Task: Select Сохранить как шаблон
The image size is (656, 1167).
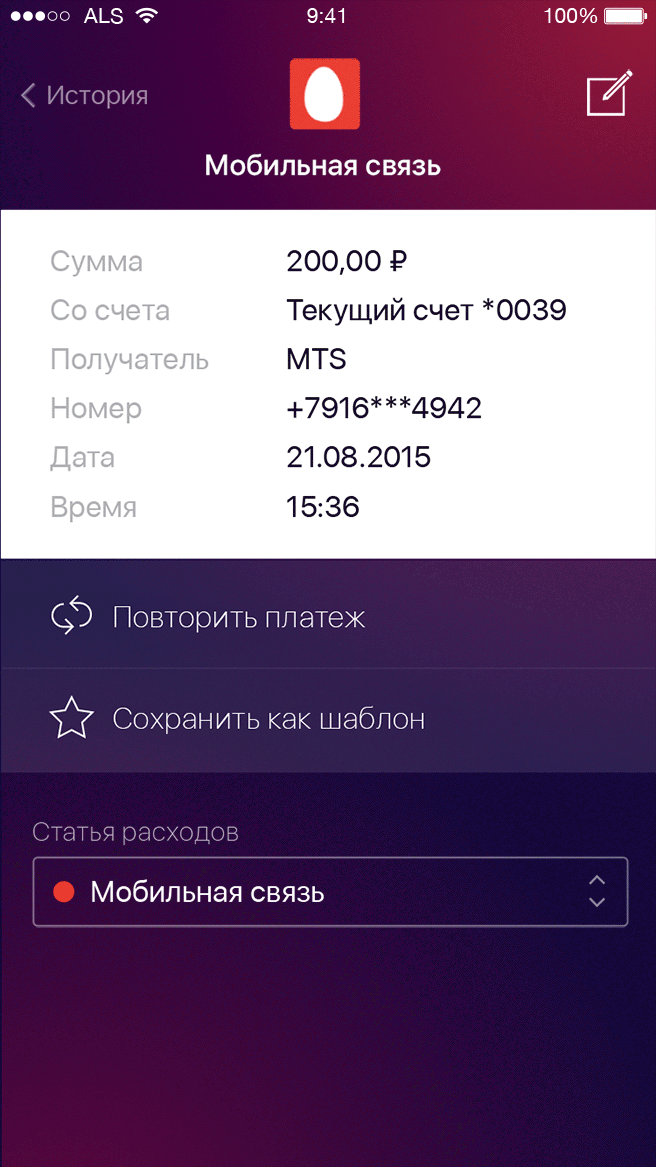Action: coord(268,719)
